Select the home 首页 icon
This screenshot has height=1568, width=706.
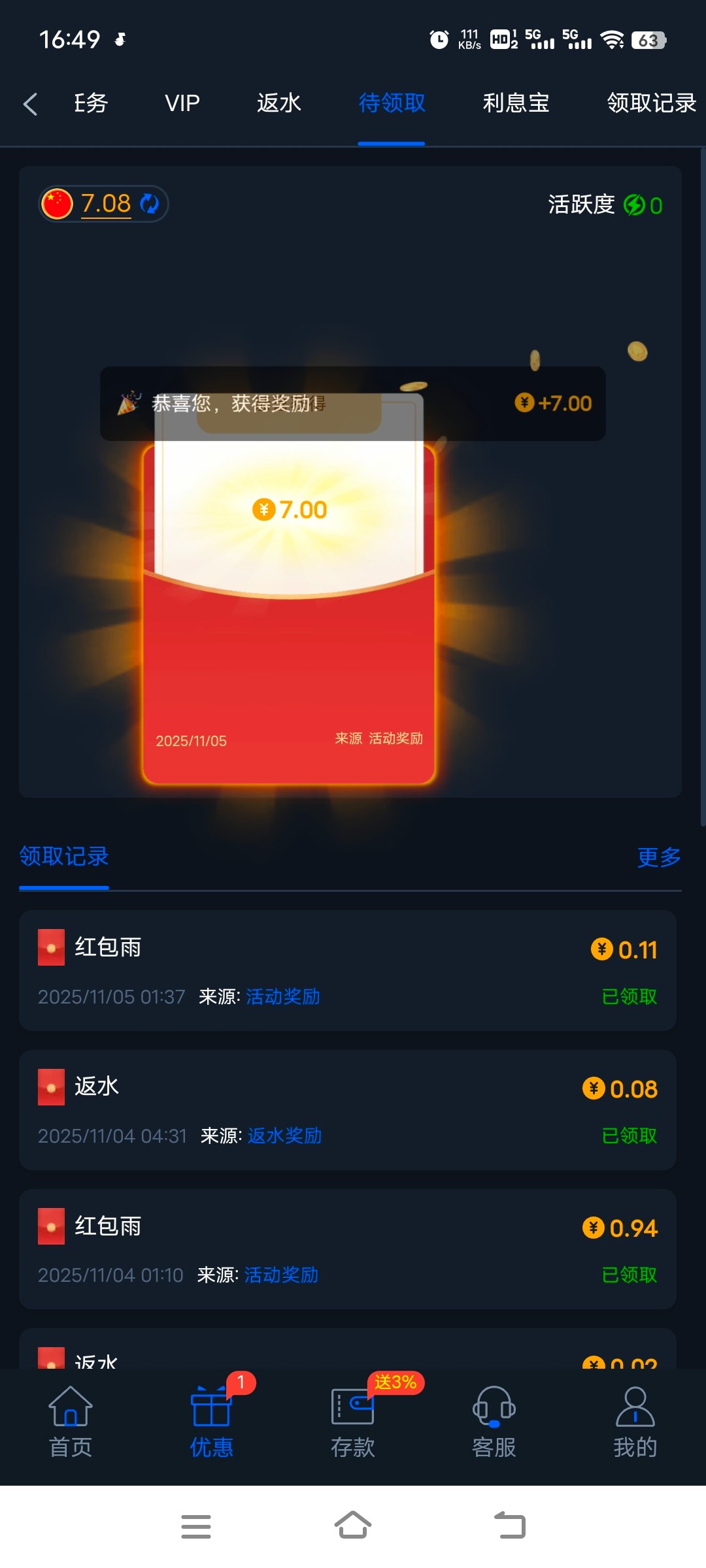click(x=70, y=1408)
